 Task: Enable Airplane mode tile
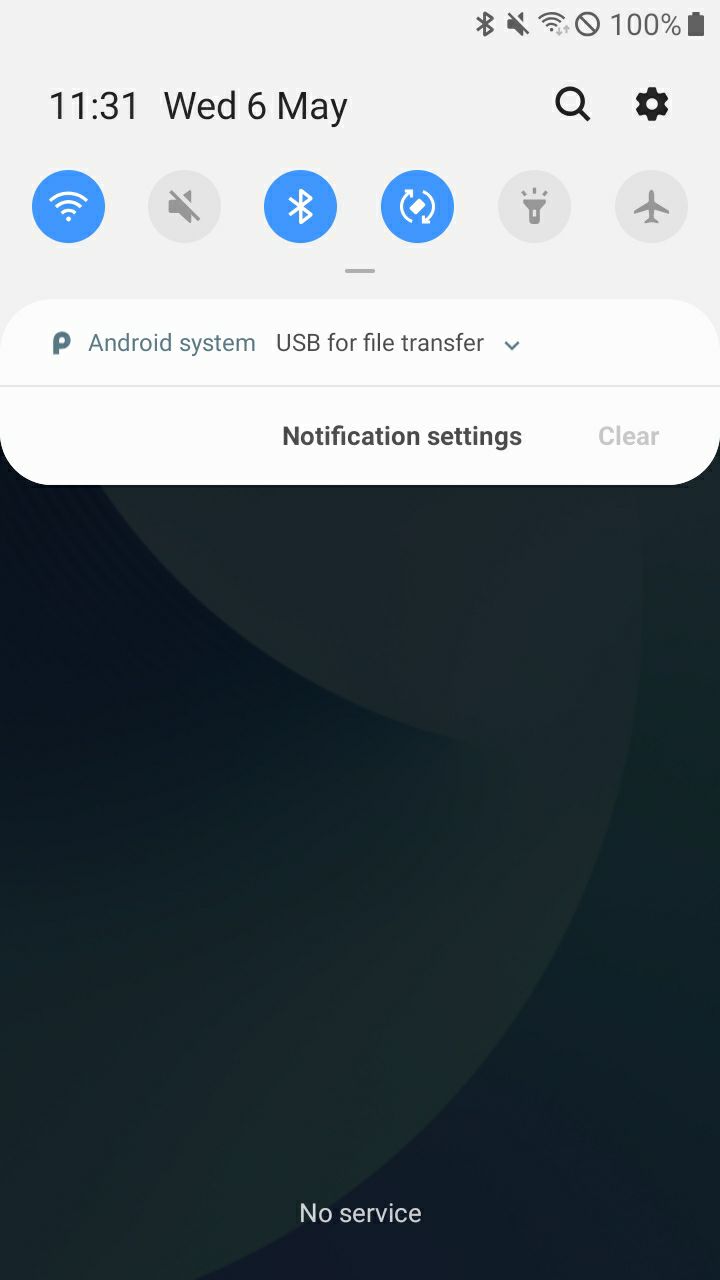click(651, 206)
